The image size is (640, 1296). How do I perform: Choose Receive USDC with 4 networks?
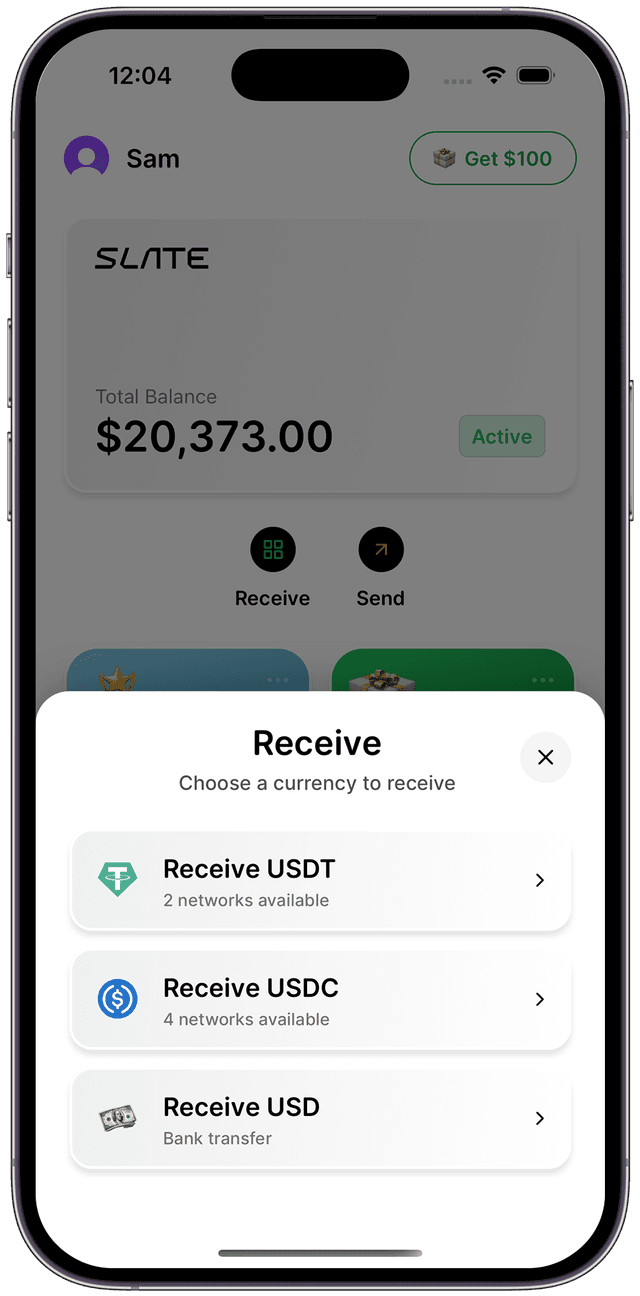pos(320,1000)
